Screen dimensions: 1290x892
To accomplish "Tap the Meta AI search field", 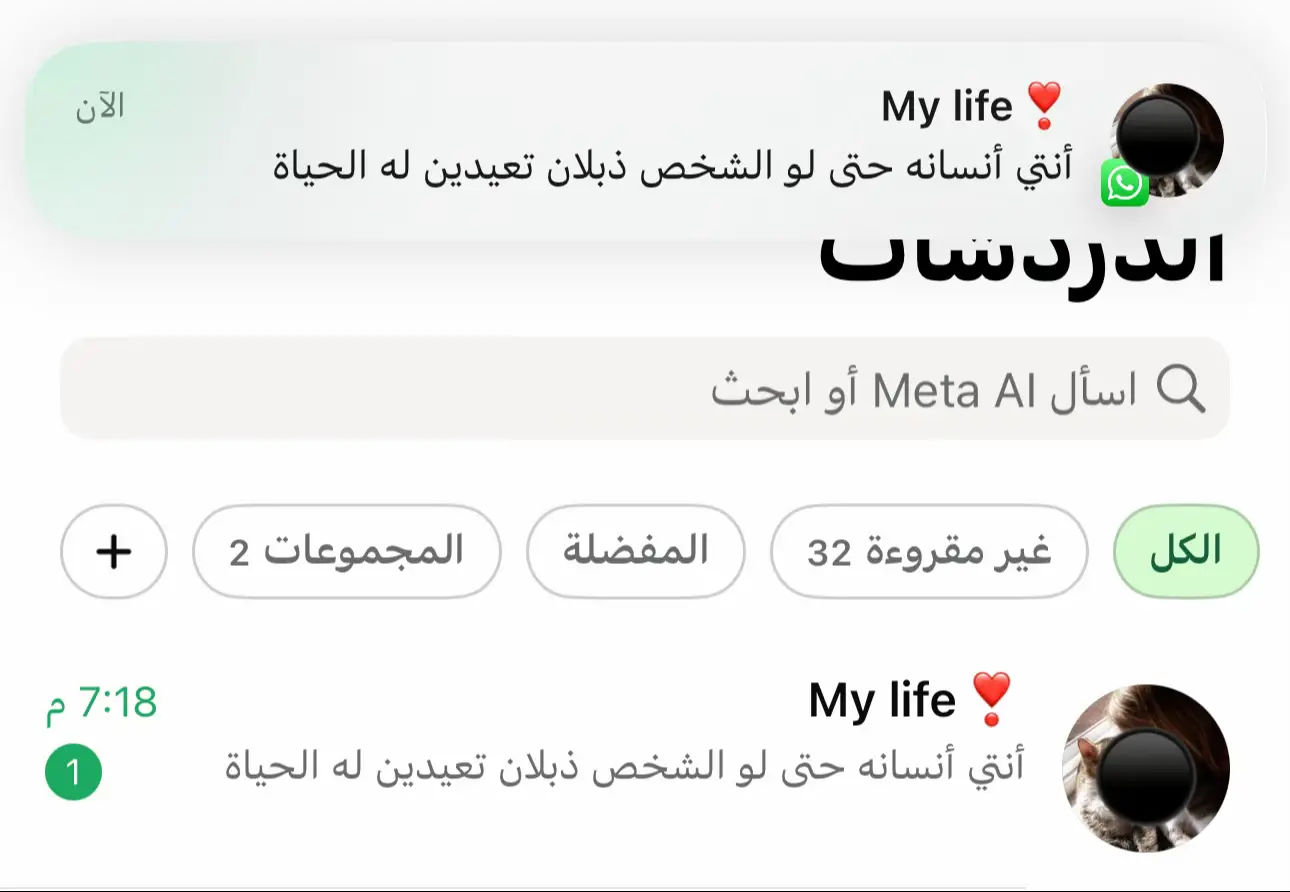I will (645, 390).
